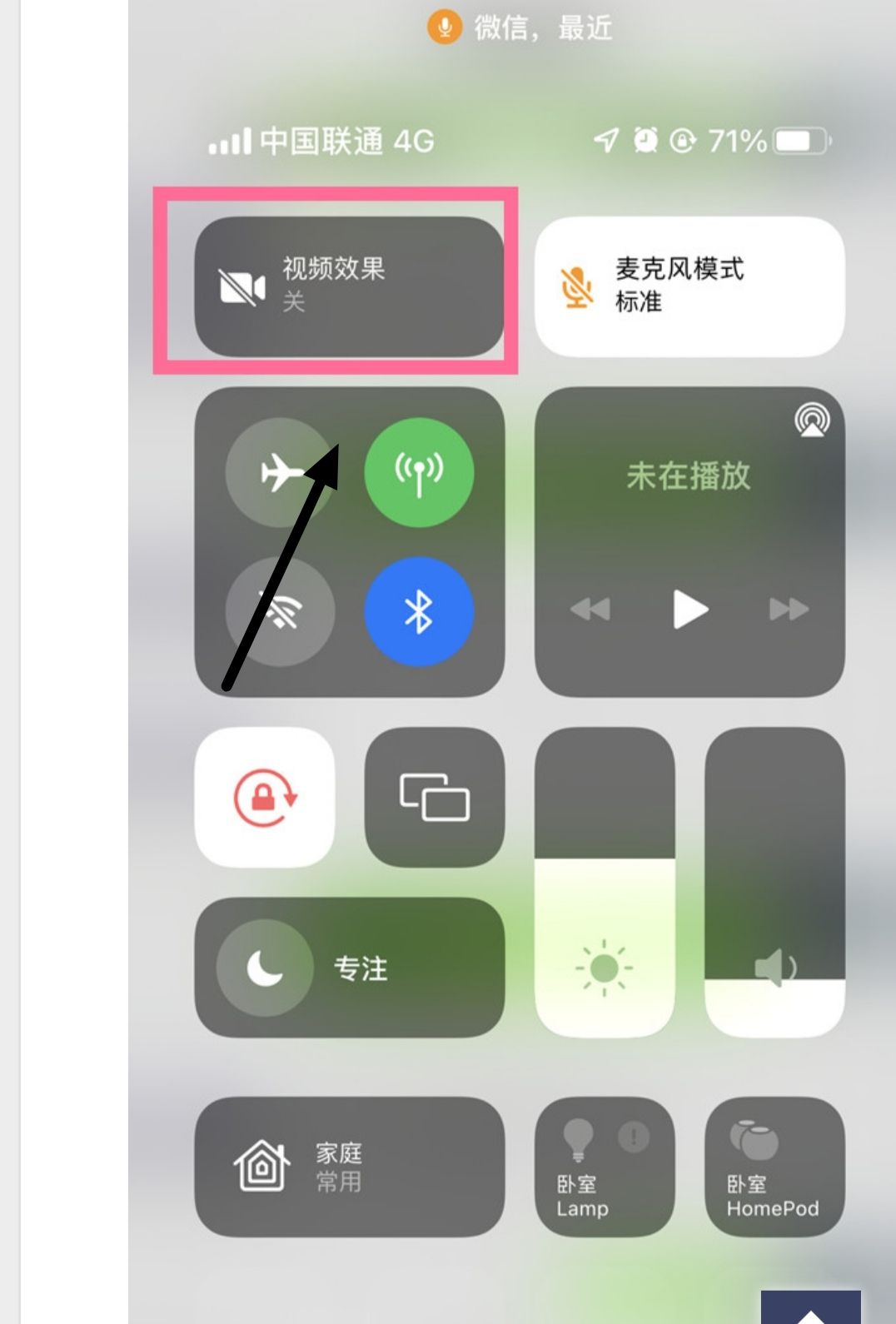Tap the Screen Mirroring icon
Viewport: 896px width, 1324px height.
coord(434,795)
